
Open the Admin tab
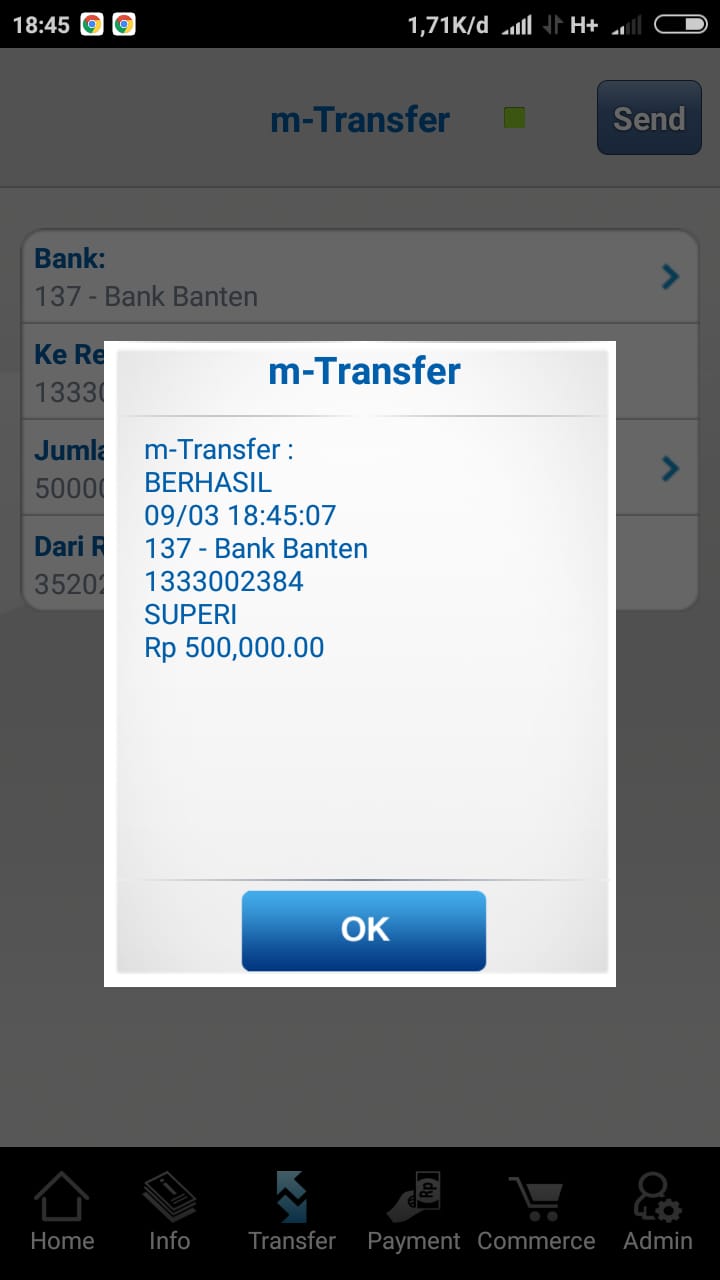click(x=657, y=1212)
